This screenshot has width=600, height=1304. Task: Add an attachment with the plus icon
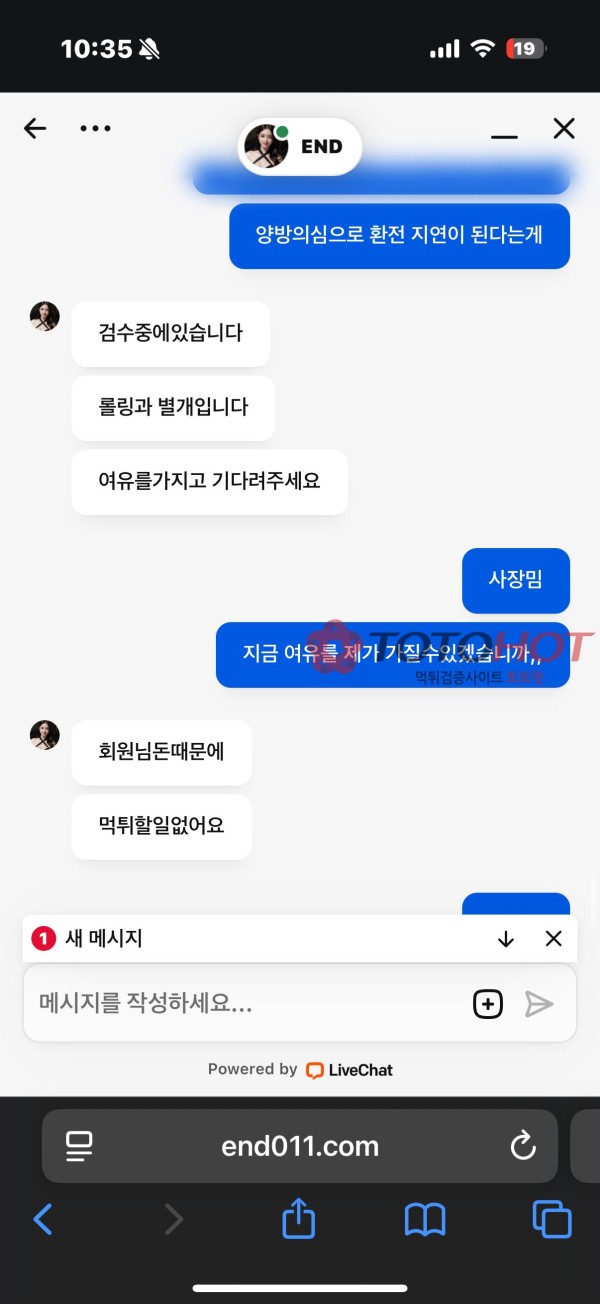(x=488, y=1004)
